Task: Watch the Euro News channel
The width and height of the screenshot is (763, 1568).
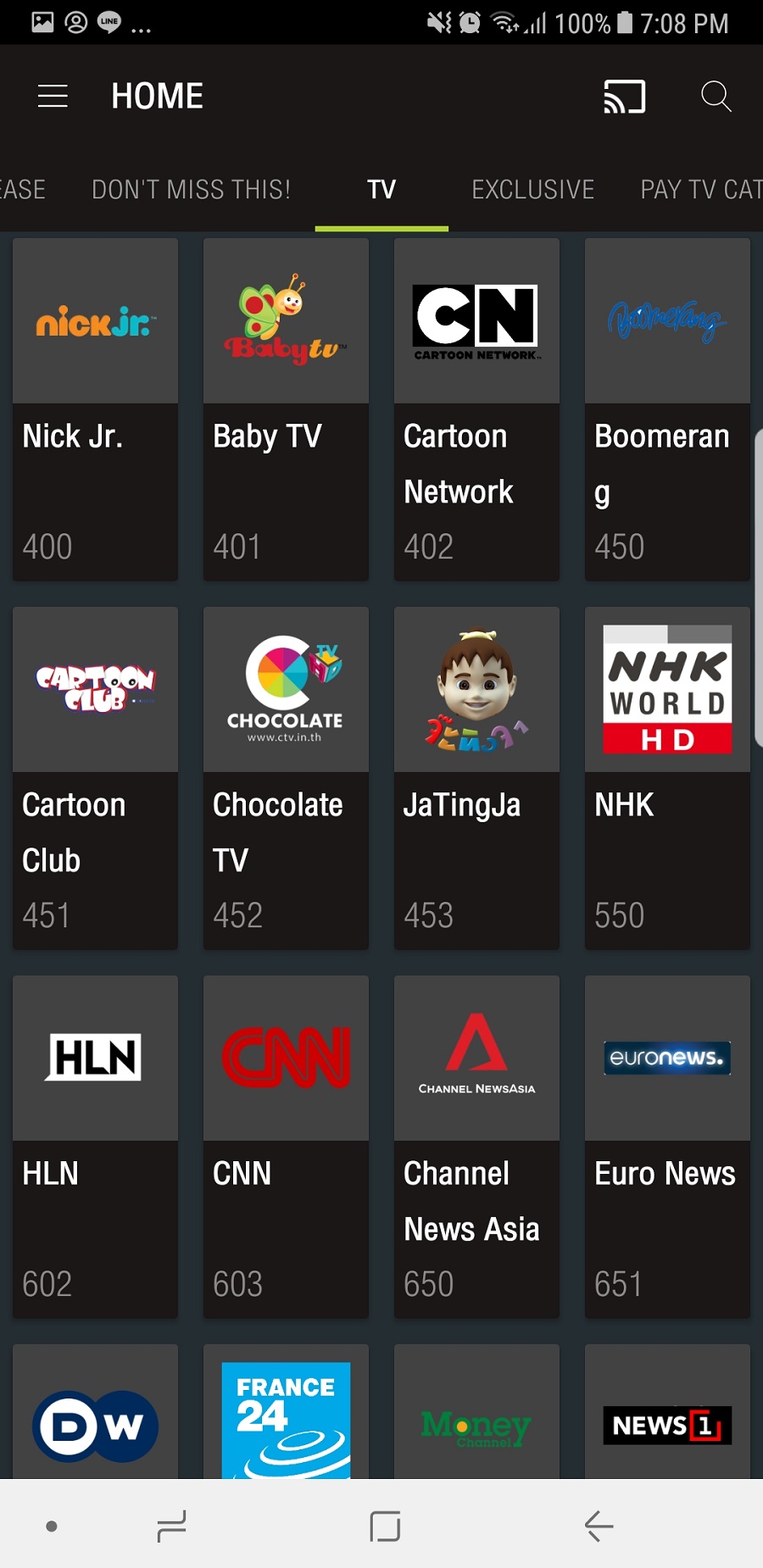Action: pyautogui.click(x=667, y=1146)
